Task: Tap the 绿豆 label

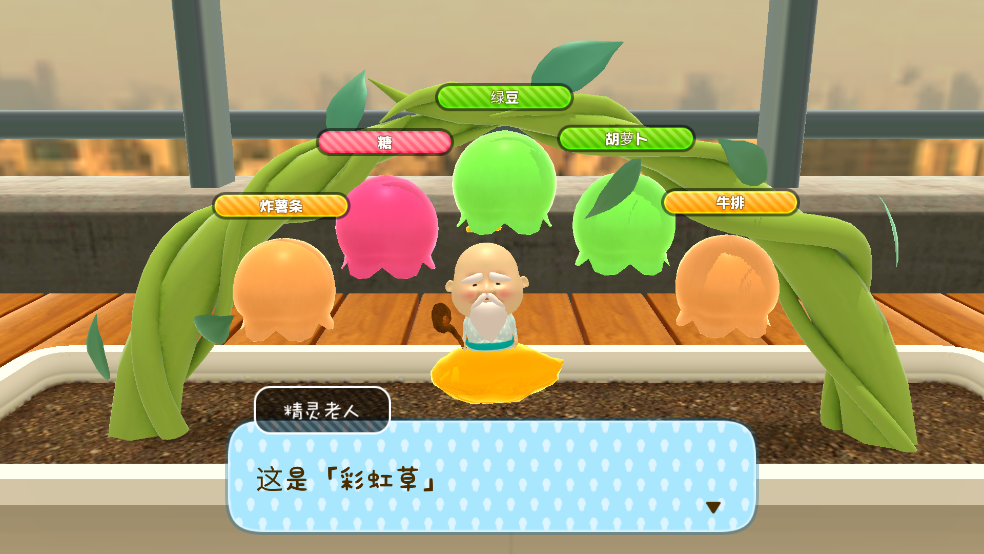Action: pyautogui.click(x=504, y=97)
